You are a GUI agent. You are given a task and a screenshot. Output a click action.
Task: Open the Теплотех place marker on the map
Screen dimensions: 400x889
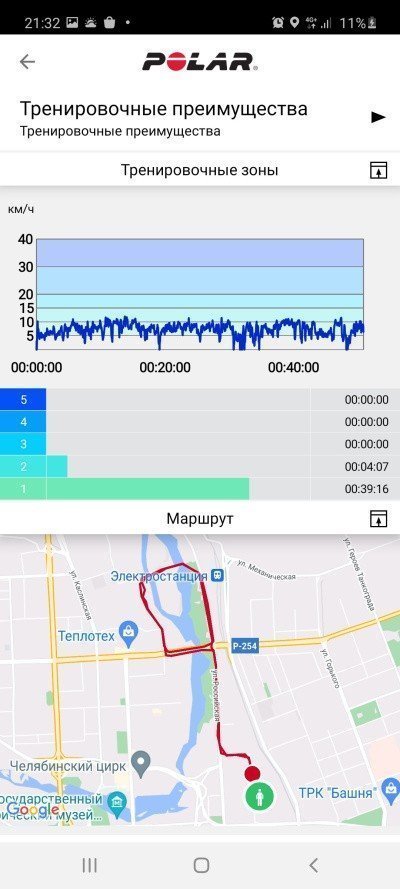pos(129,637)
